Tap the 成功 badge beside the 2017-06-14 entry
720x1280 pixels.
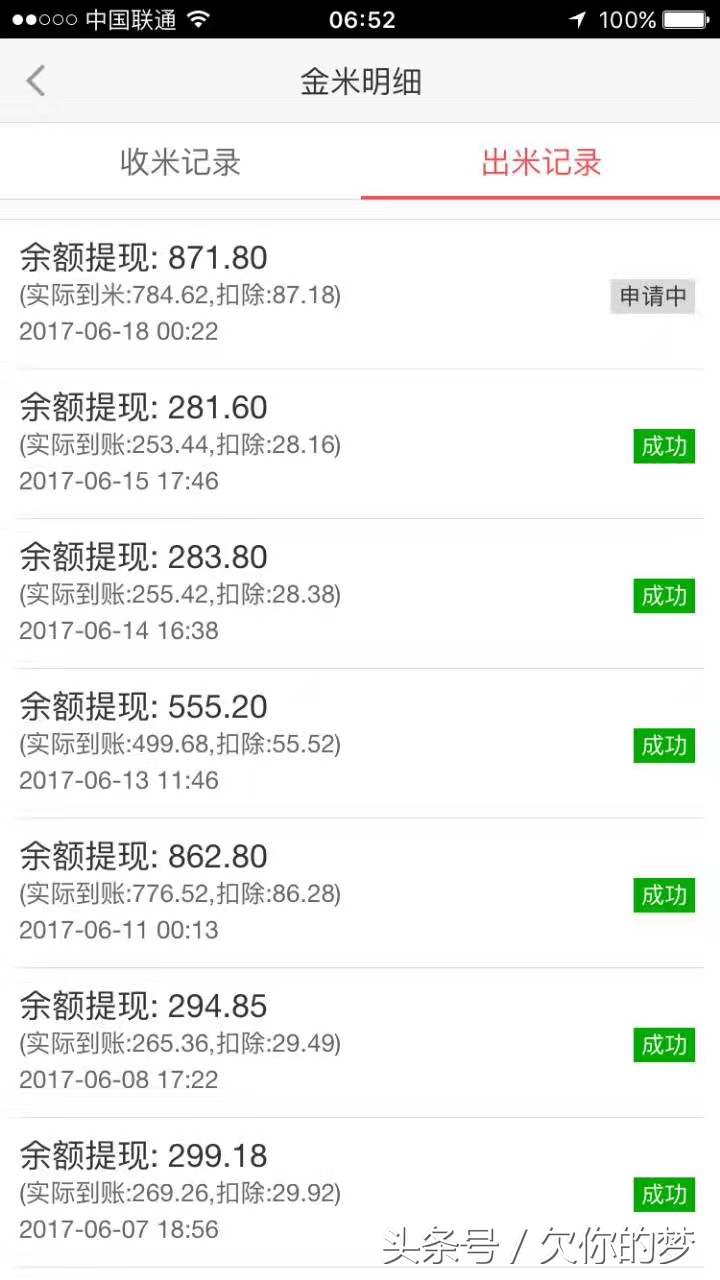(x=664, y=596)
